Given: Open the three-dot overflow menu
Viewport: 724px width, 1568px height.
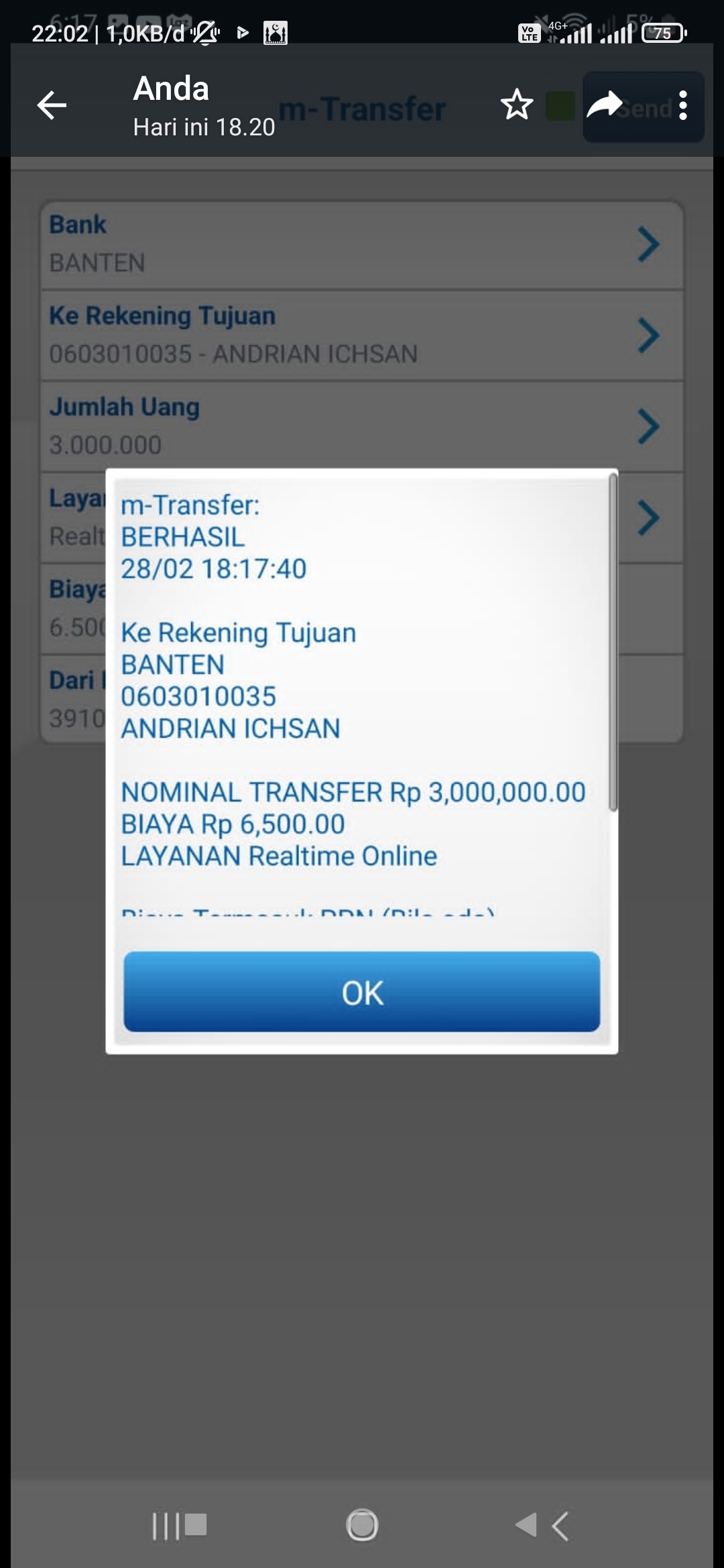Looking at the screenshot, I should click(x=682, y=105).
